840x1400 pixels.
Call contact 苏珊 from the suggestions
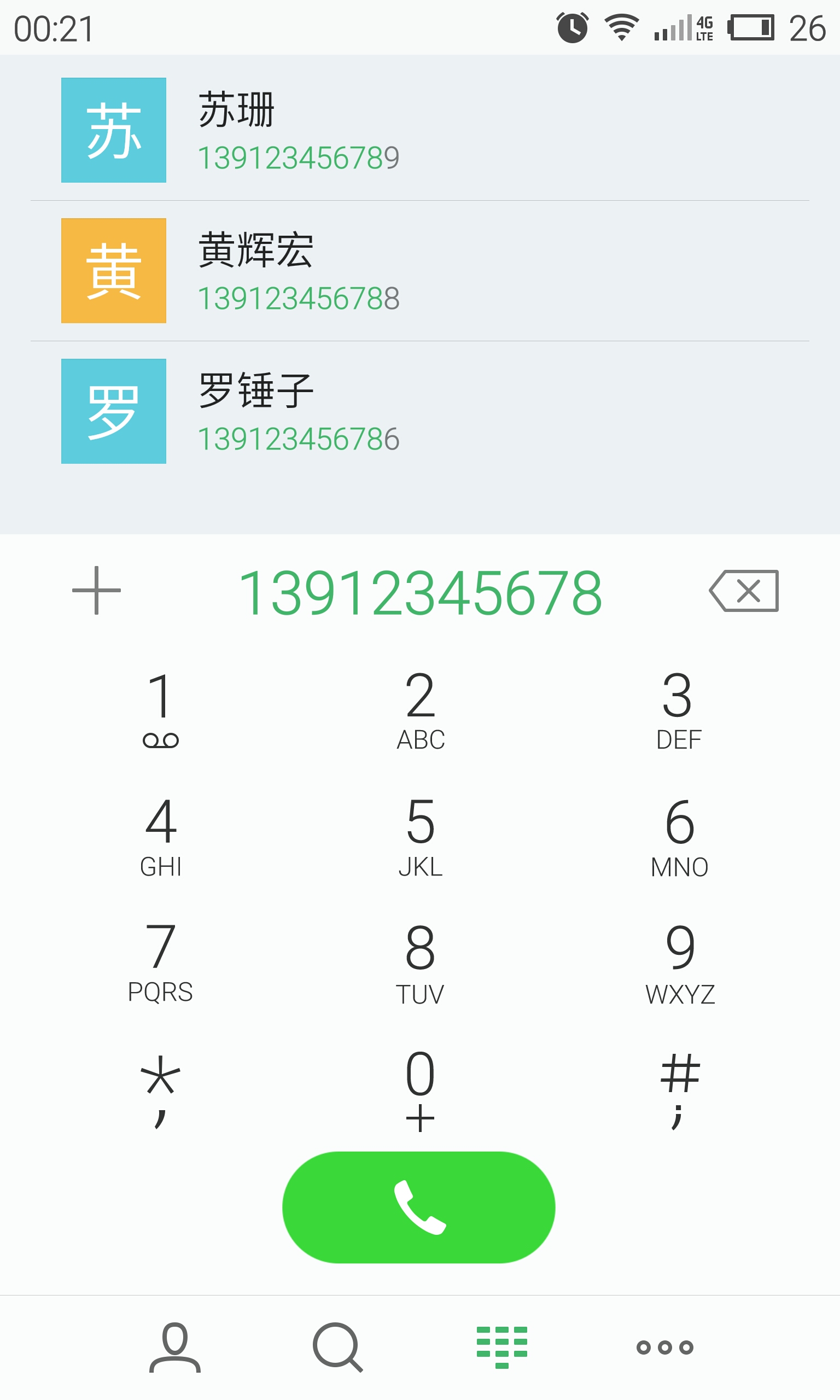420,130
